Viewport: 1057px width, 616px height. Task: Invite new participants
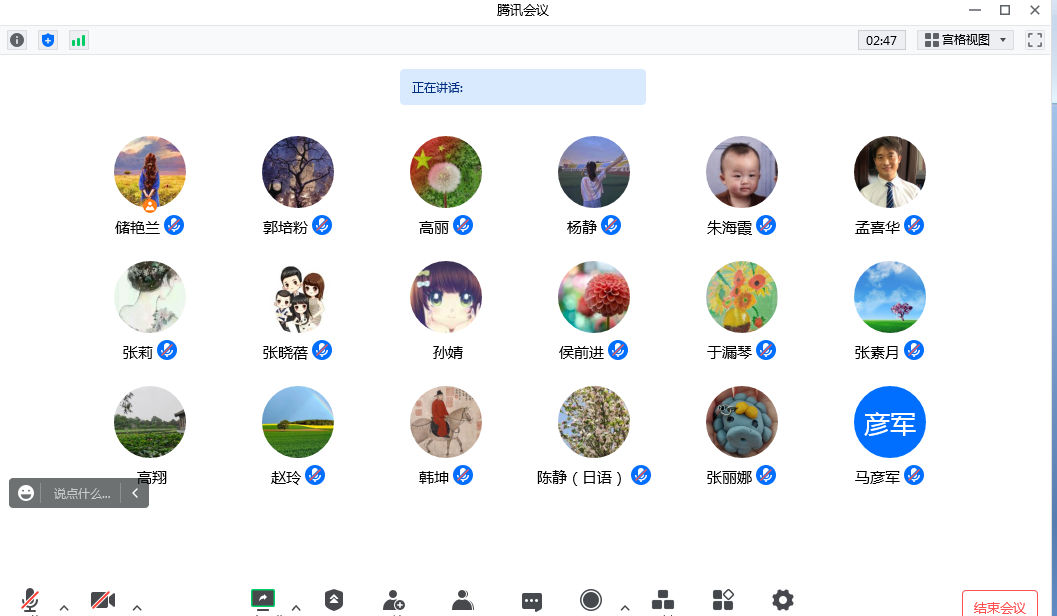tap(394, 600)
